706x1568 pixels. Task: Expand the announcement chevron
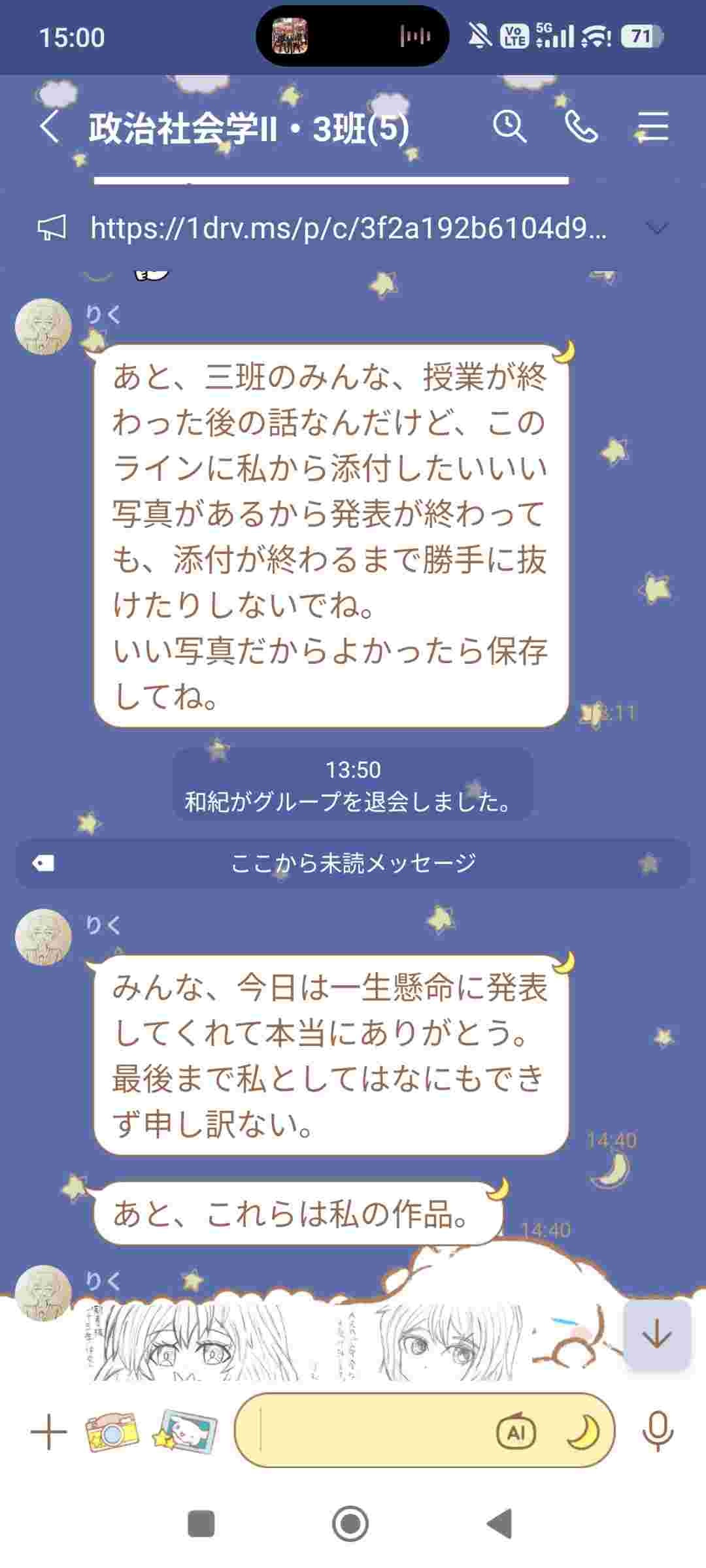(656, 228)
